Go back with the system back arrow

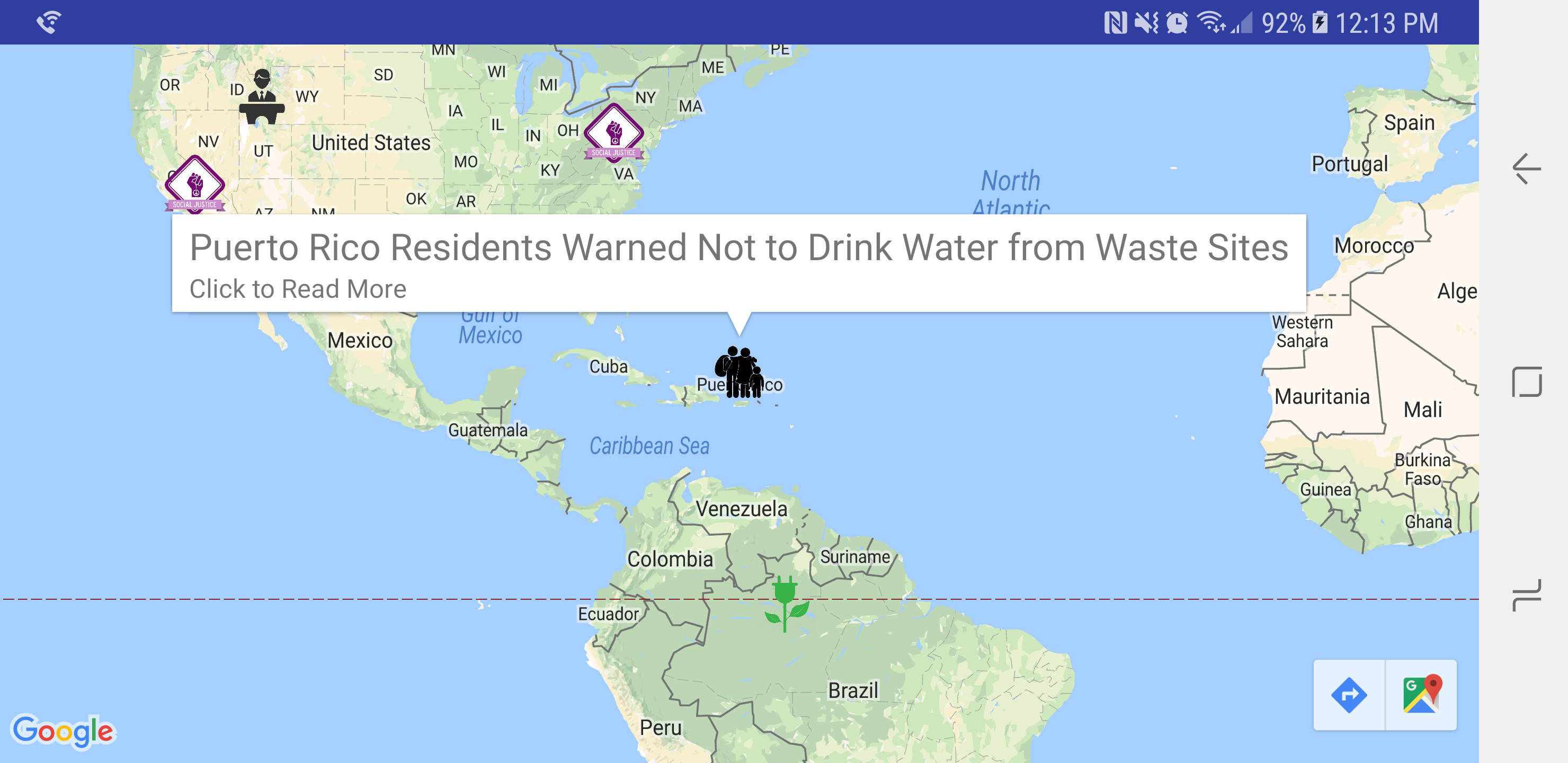click(x=1526, y=168)
